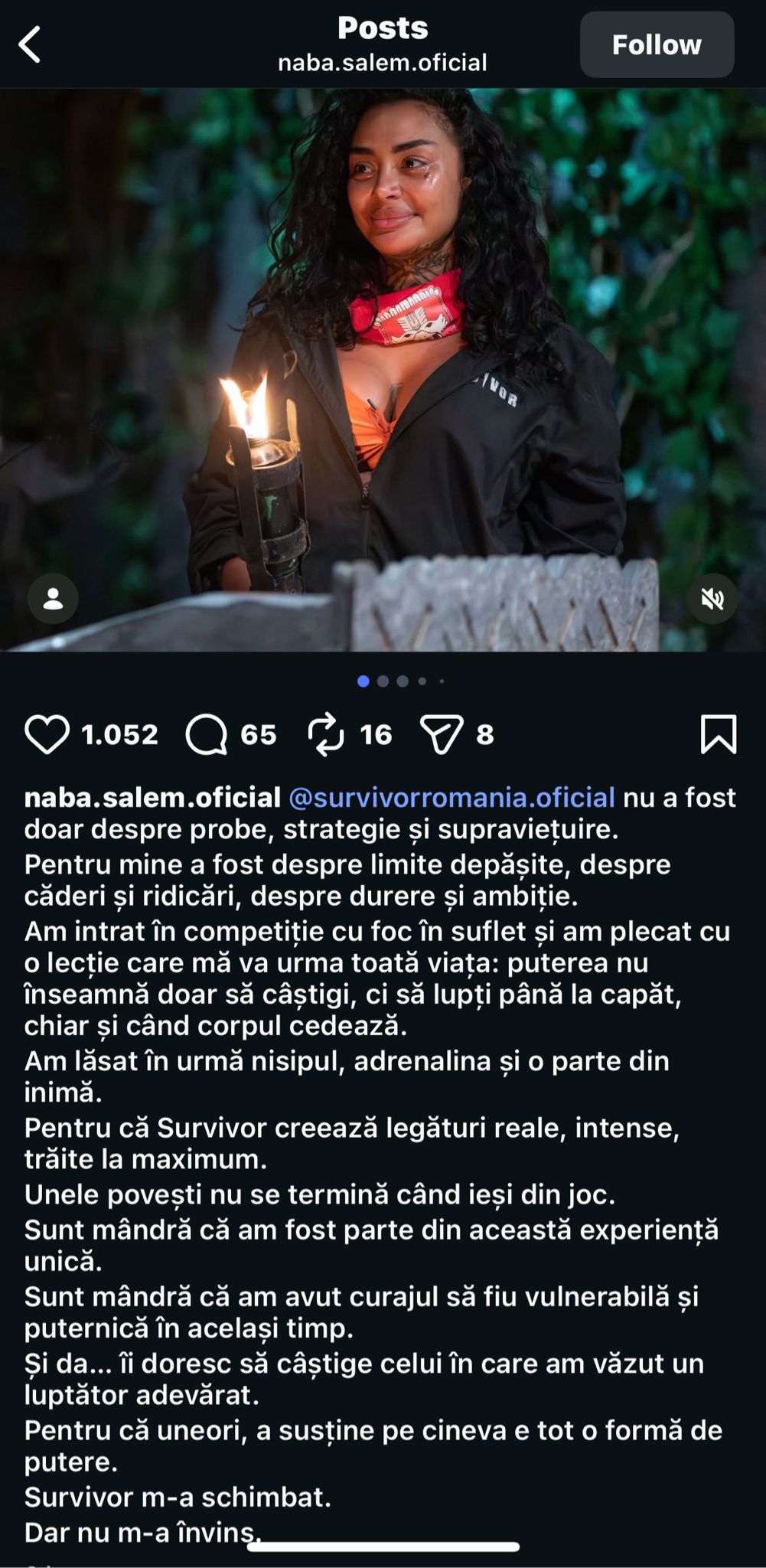Go back using the top-left arrow
This screenshot has height=1568, width=766.
pos(29,44)
